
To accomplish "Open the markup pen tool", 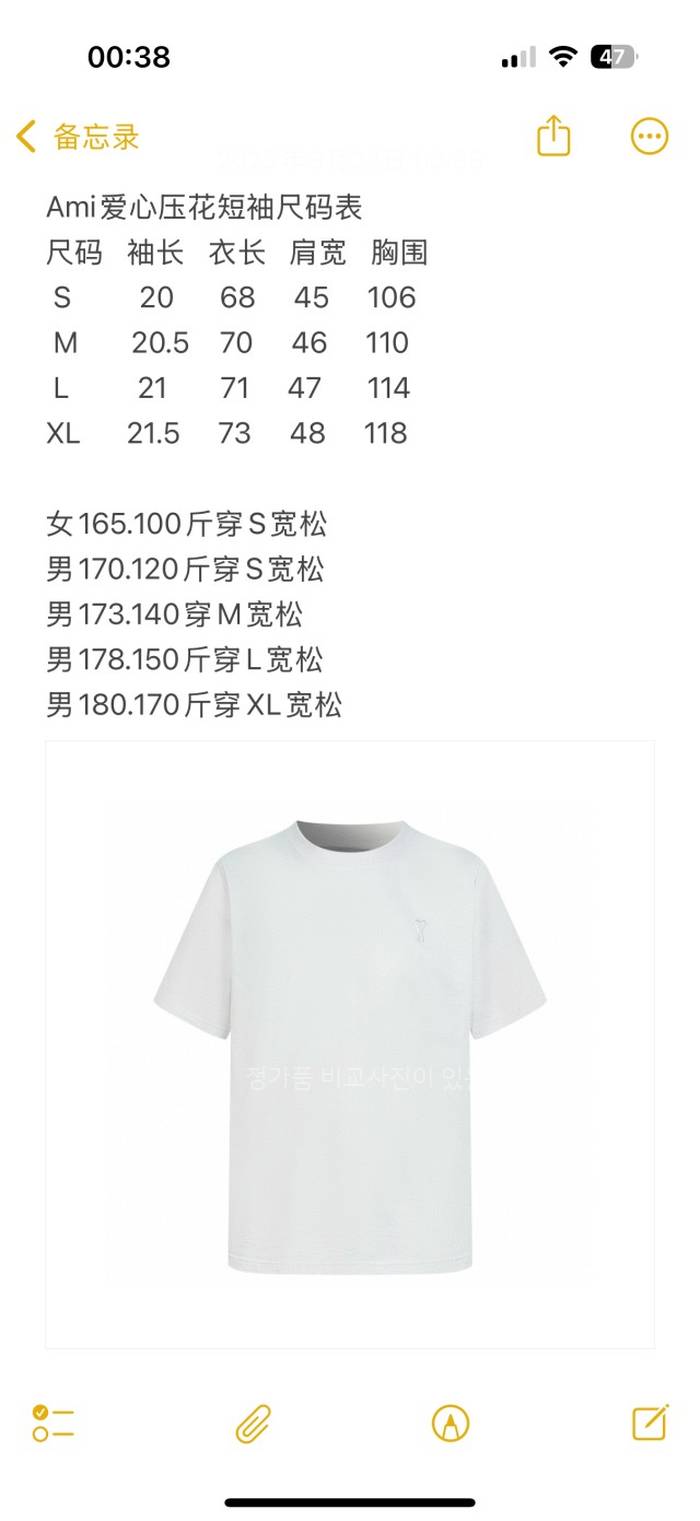I will click(450, 1422).
